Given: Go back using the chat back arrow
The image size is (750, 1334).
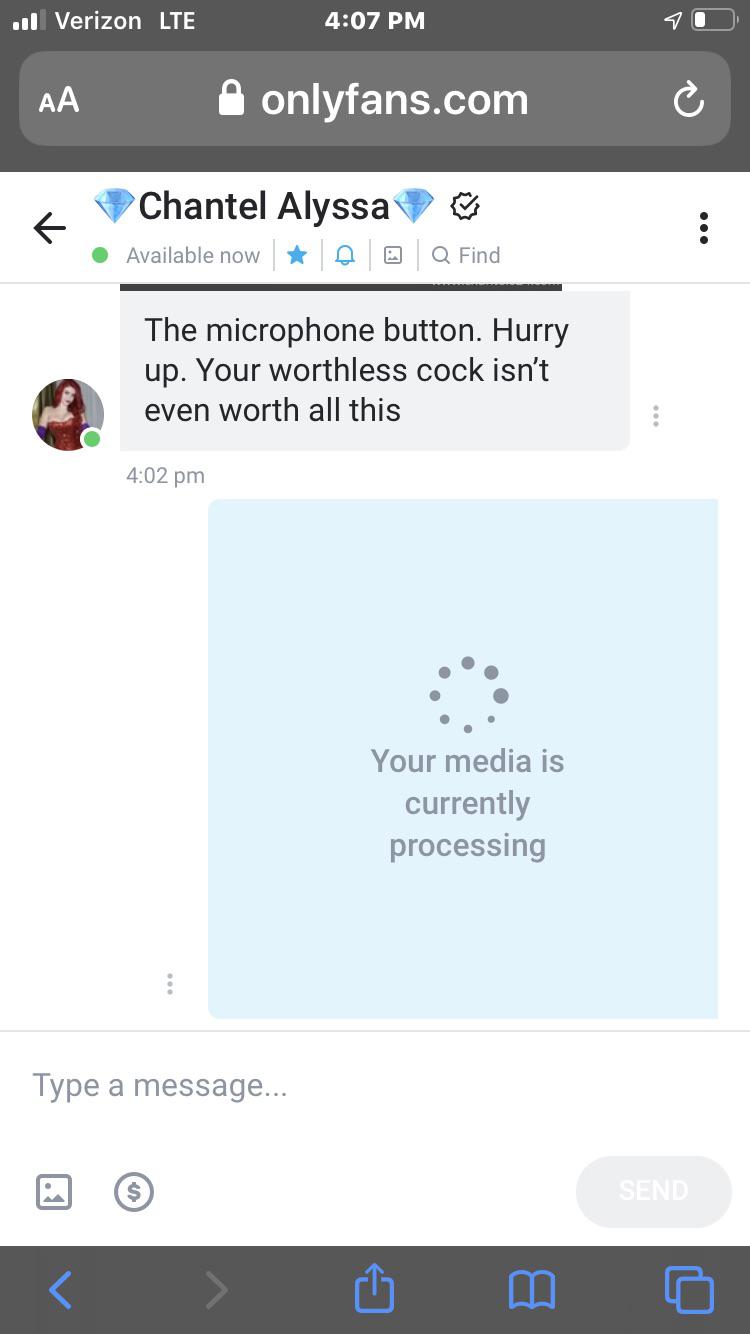Looking at the screenshot, I should coord(49,227).
